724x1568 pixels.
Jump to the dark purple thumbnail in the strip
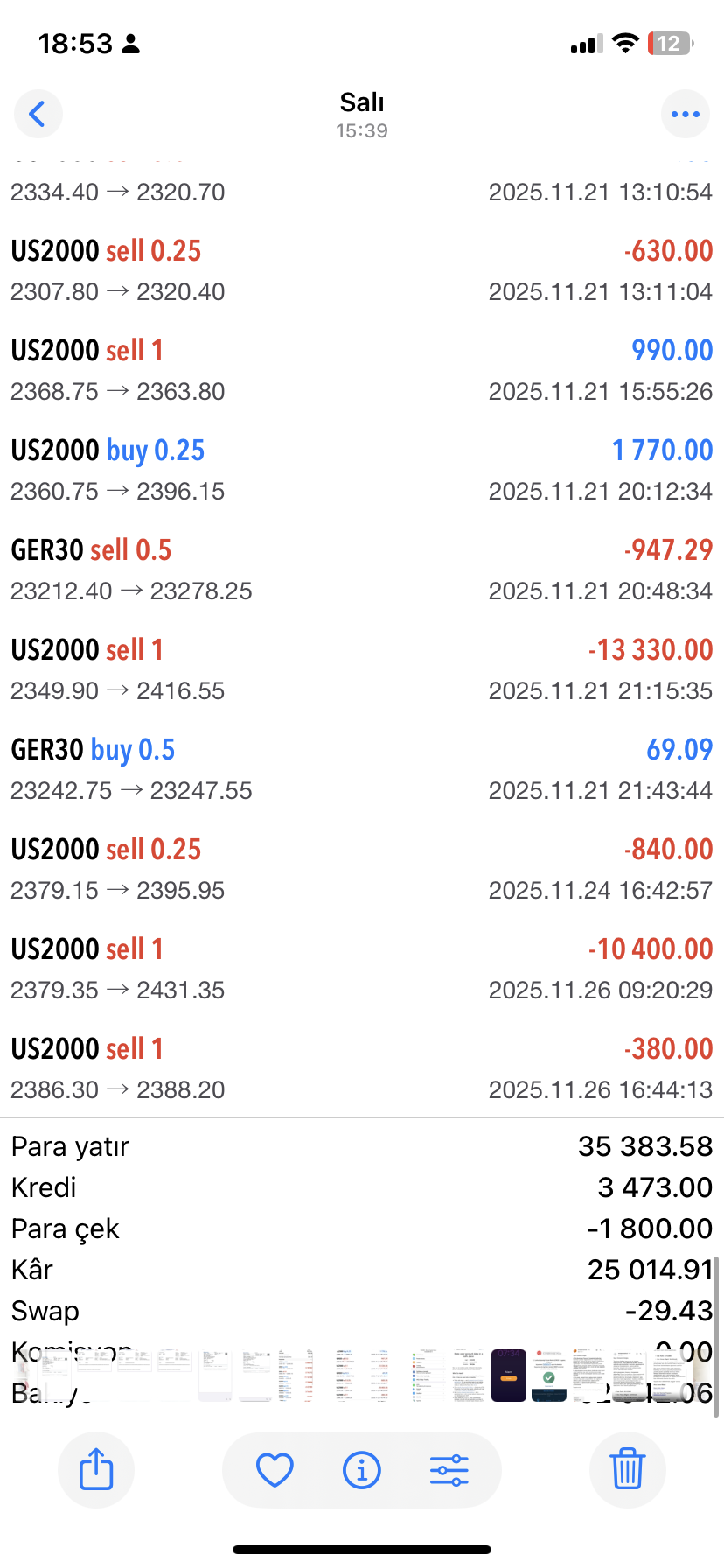coord(509,1375)
